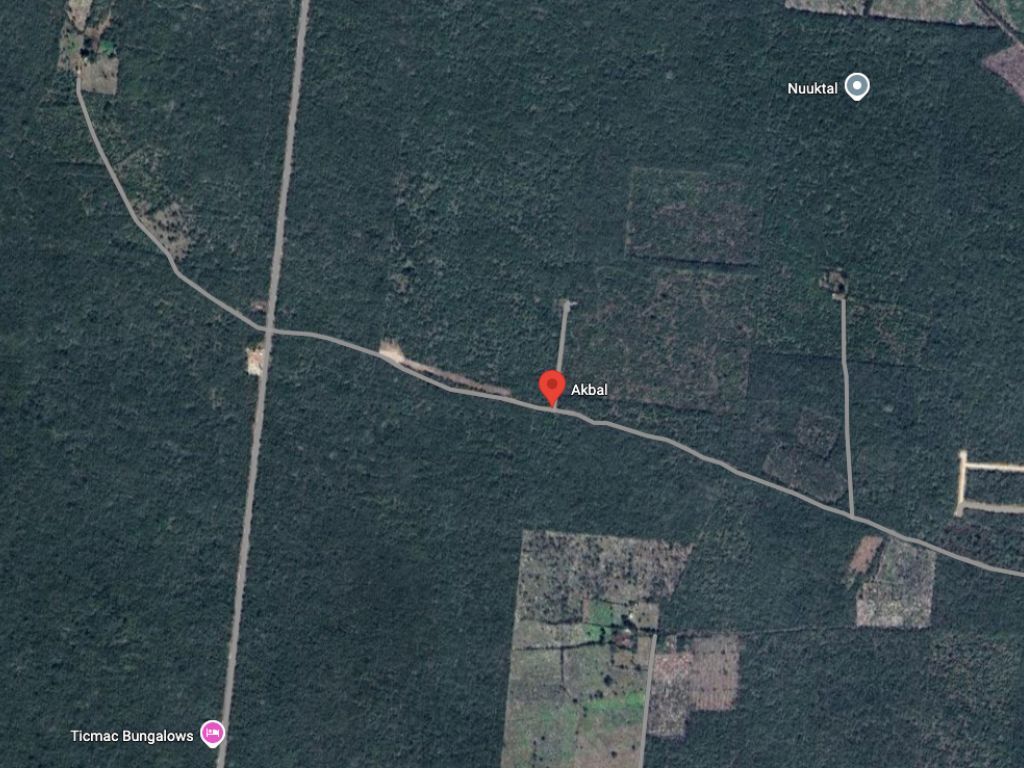This screenshot has width=1024, height=768.
Task: Tap the red Akbal map pin
Action: pyautogui.click(x=551, y=386)
